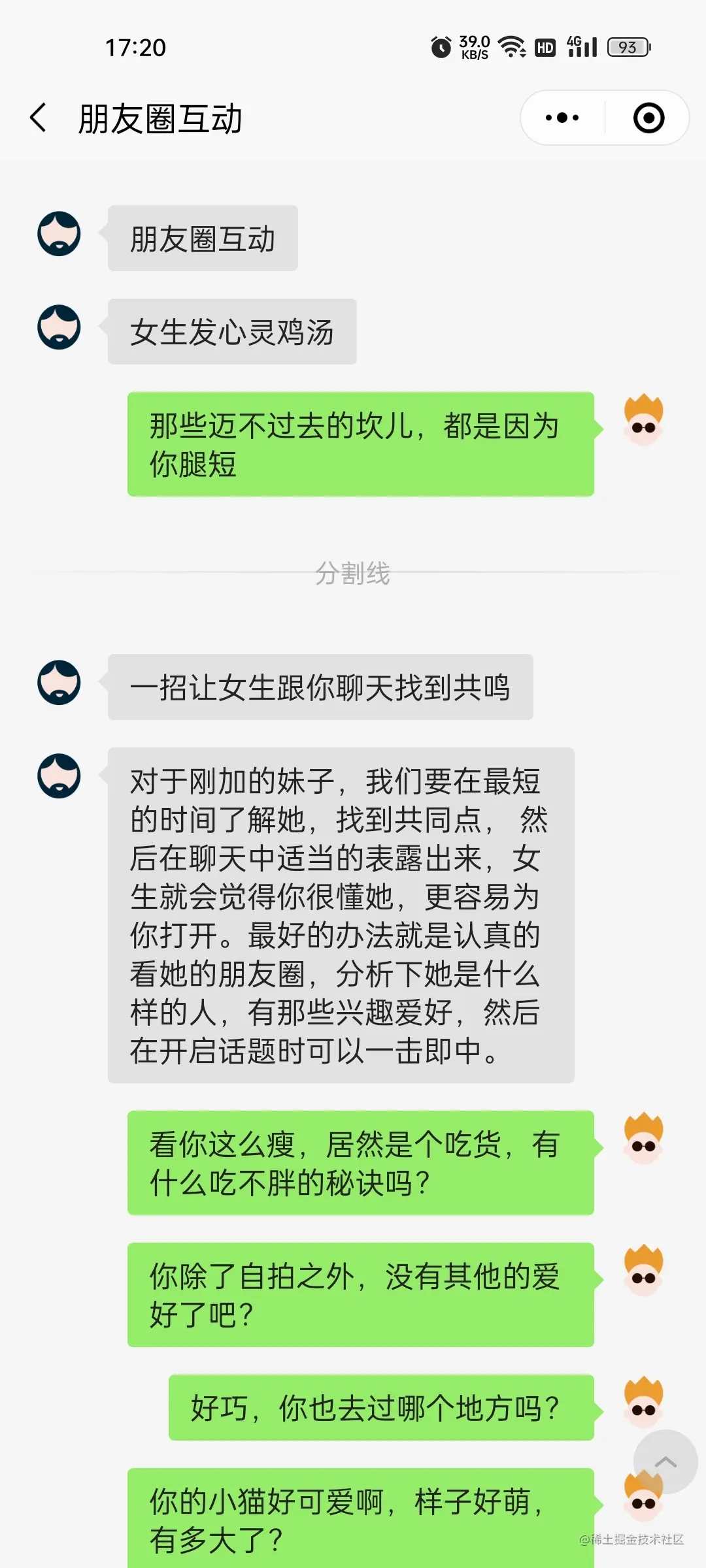
Task: Tap the bearded contact avatar
Action: pyautogui.click(x=58, y=235)
